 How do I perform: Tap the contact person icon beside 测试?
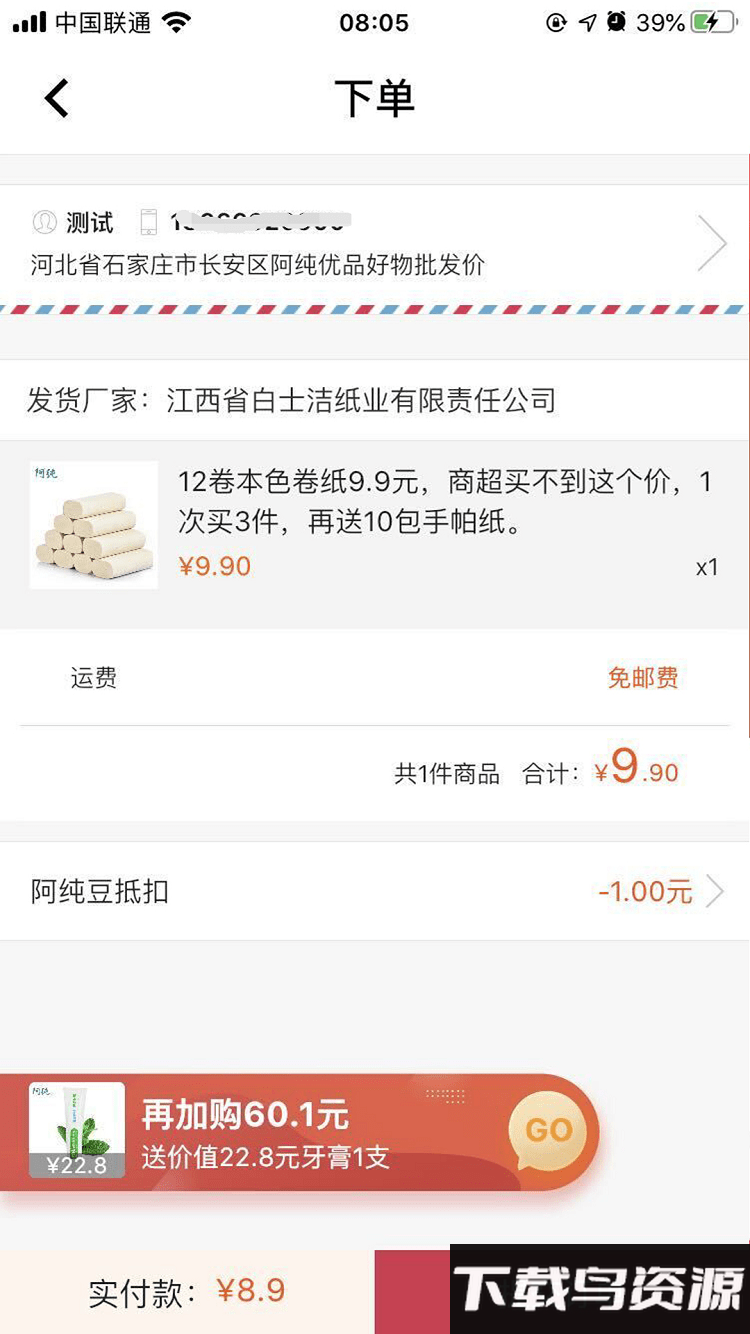(45, 222)
